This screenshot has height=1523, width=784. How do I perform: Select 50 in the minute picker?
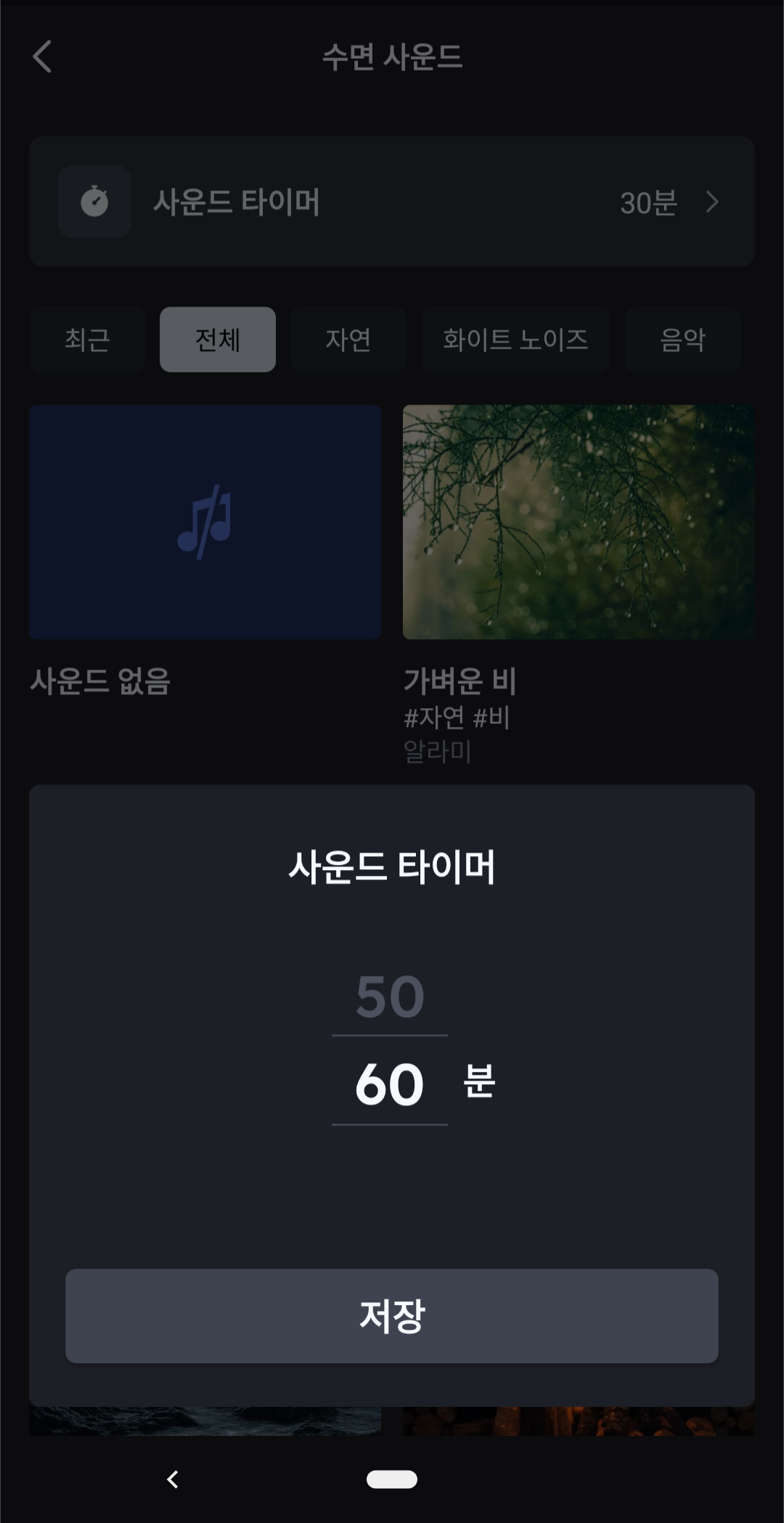point(390,996)
